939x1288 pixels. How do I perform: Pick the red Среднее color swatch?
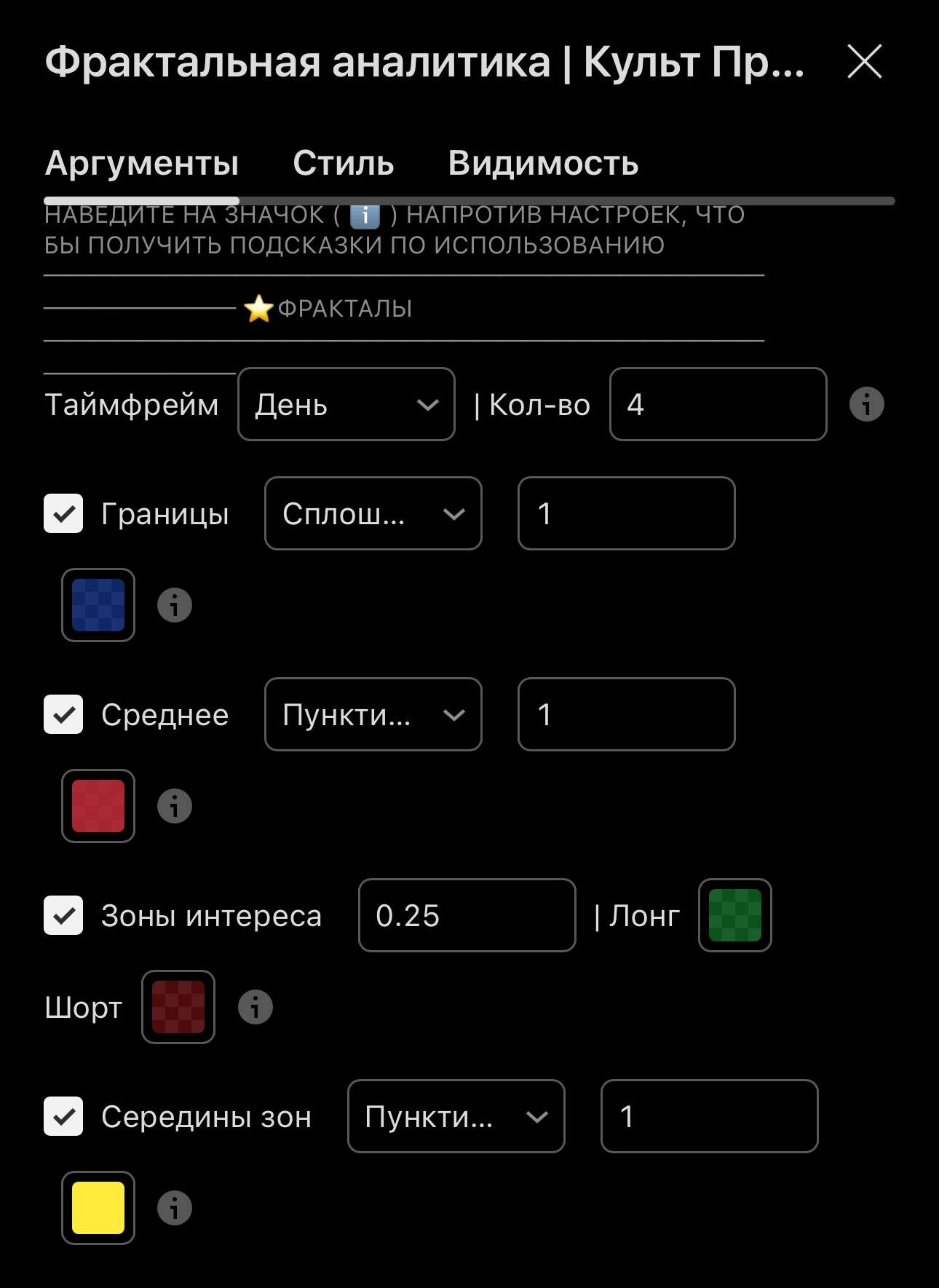pyautogui.click(x=98, y=806)
